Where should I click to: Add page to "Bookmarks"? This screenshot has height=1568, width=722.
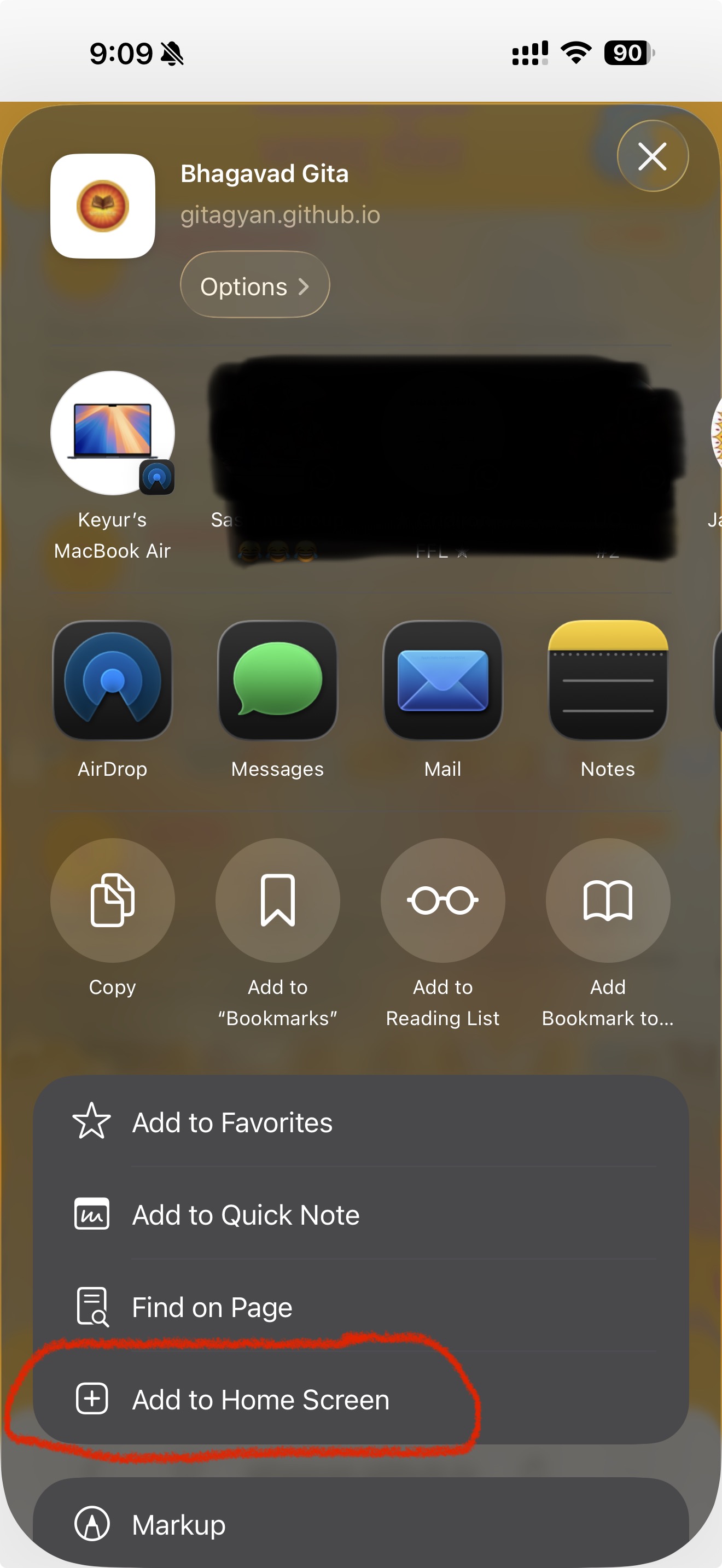coord(278,900)
